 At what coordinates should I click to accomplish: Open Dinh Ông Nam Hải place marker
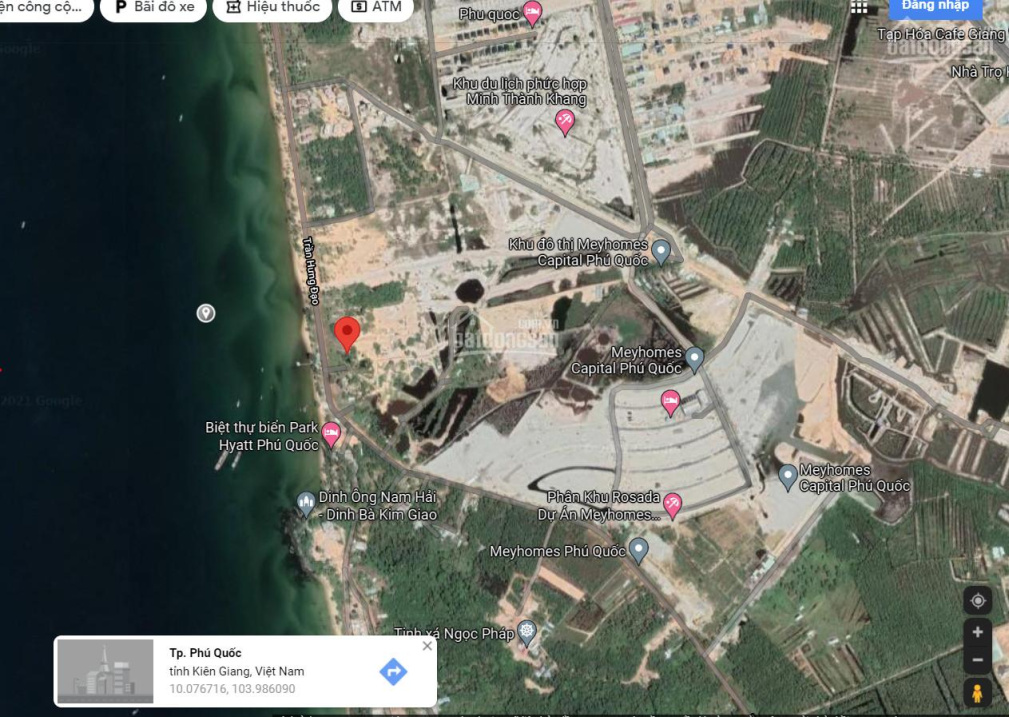(x=306, y=503)
